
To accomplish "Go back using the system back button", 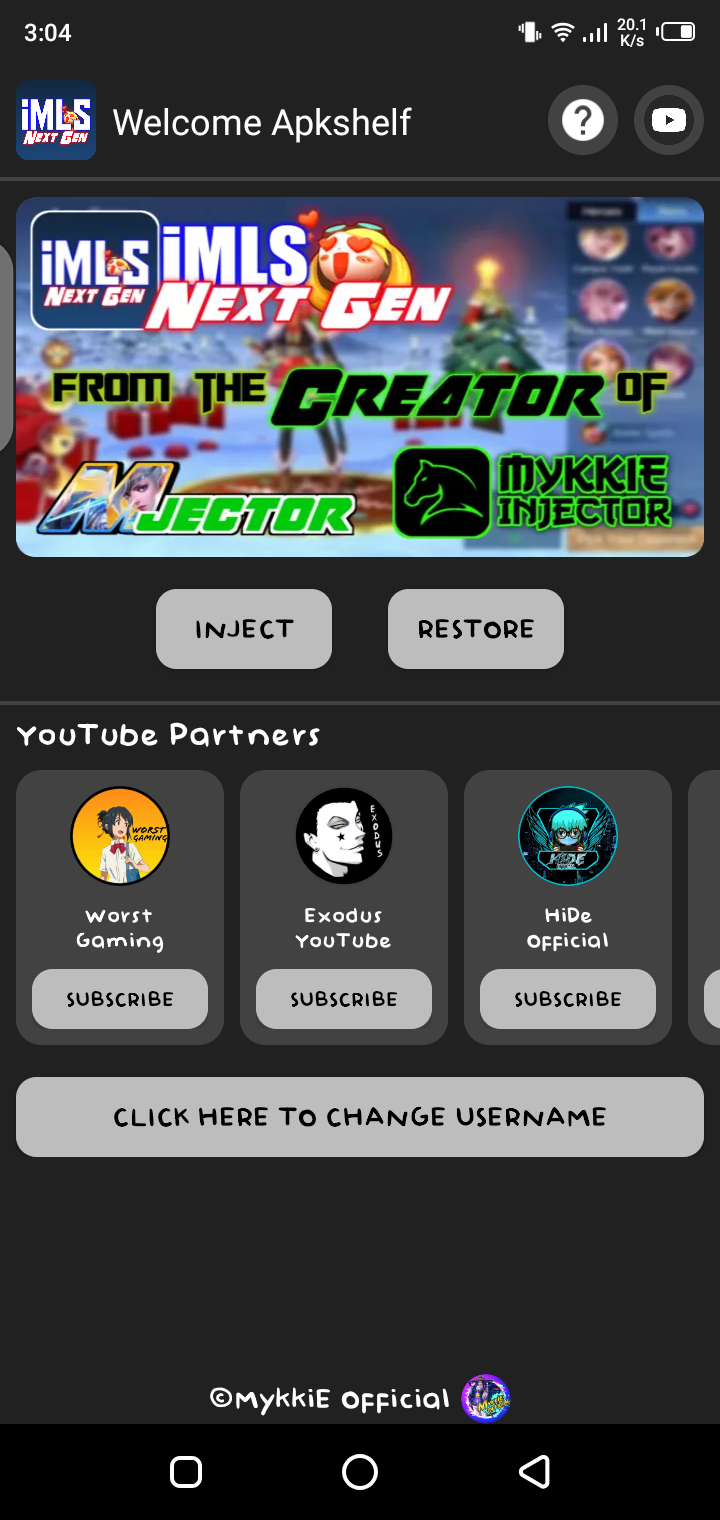I will [x=534, y=1471].
